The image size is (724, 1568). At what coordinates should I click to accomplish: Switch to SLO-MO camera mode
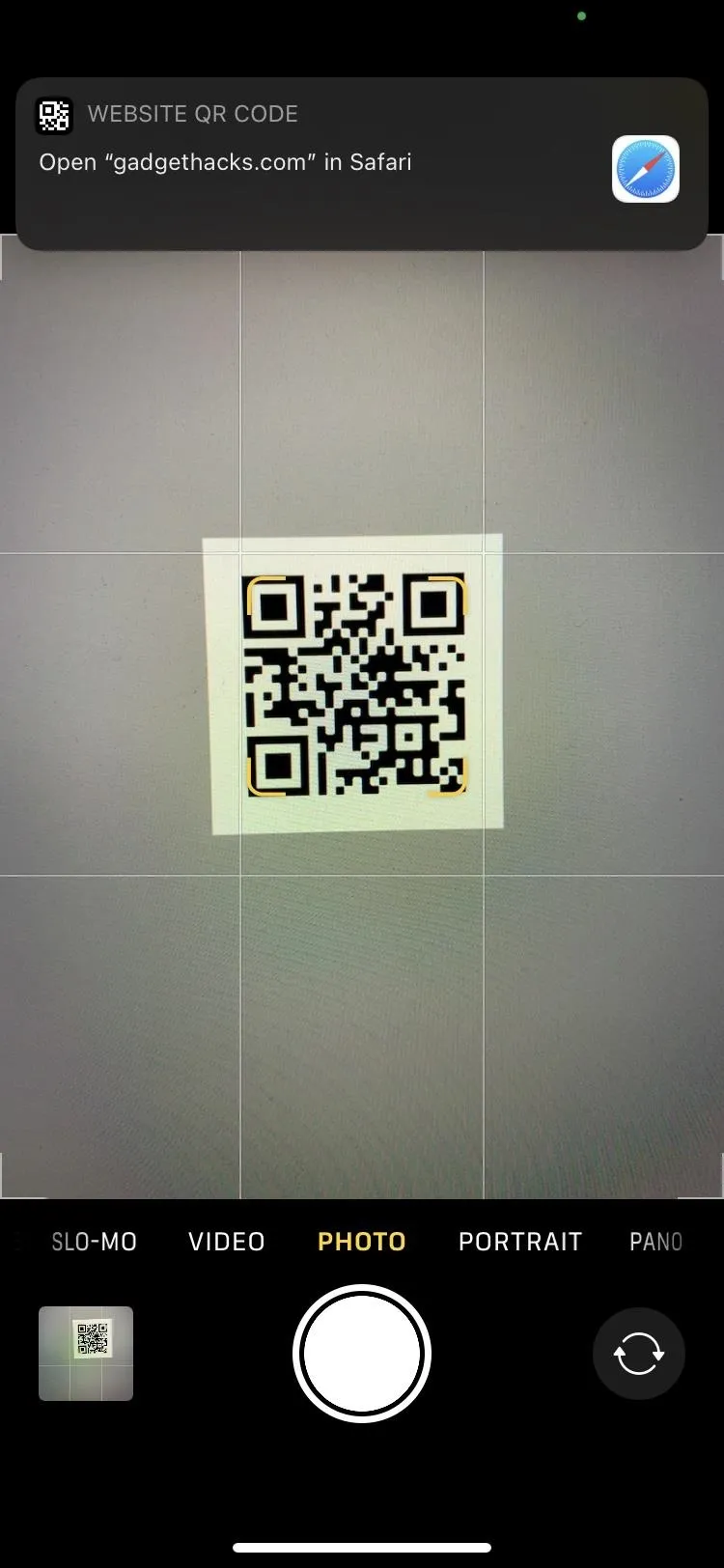94,1242
